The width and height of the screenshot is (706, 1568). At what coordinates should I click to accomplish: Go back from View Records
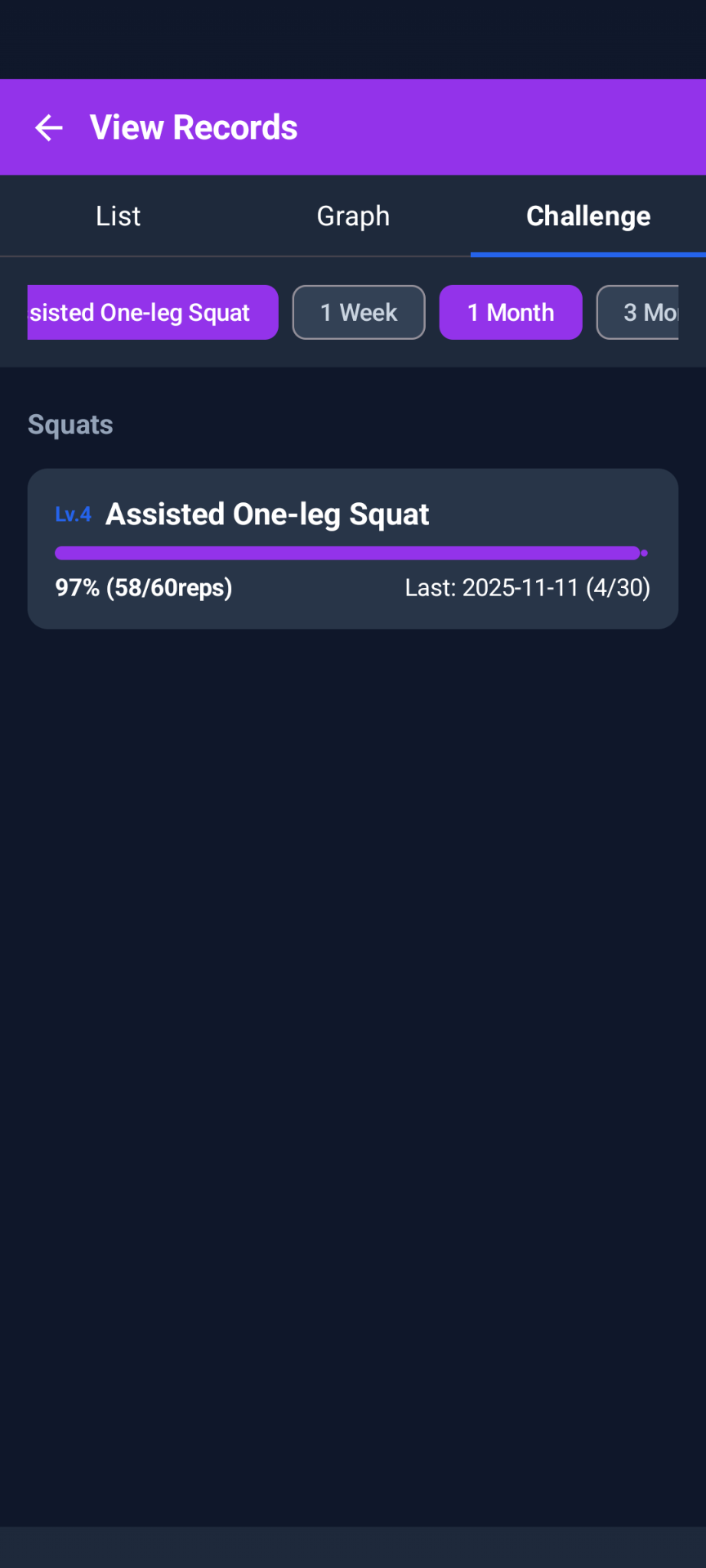pyautogui.click(x=49, y=127)
